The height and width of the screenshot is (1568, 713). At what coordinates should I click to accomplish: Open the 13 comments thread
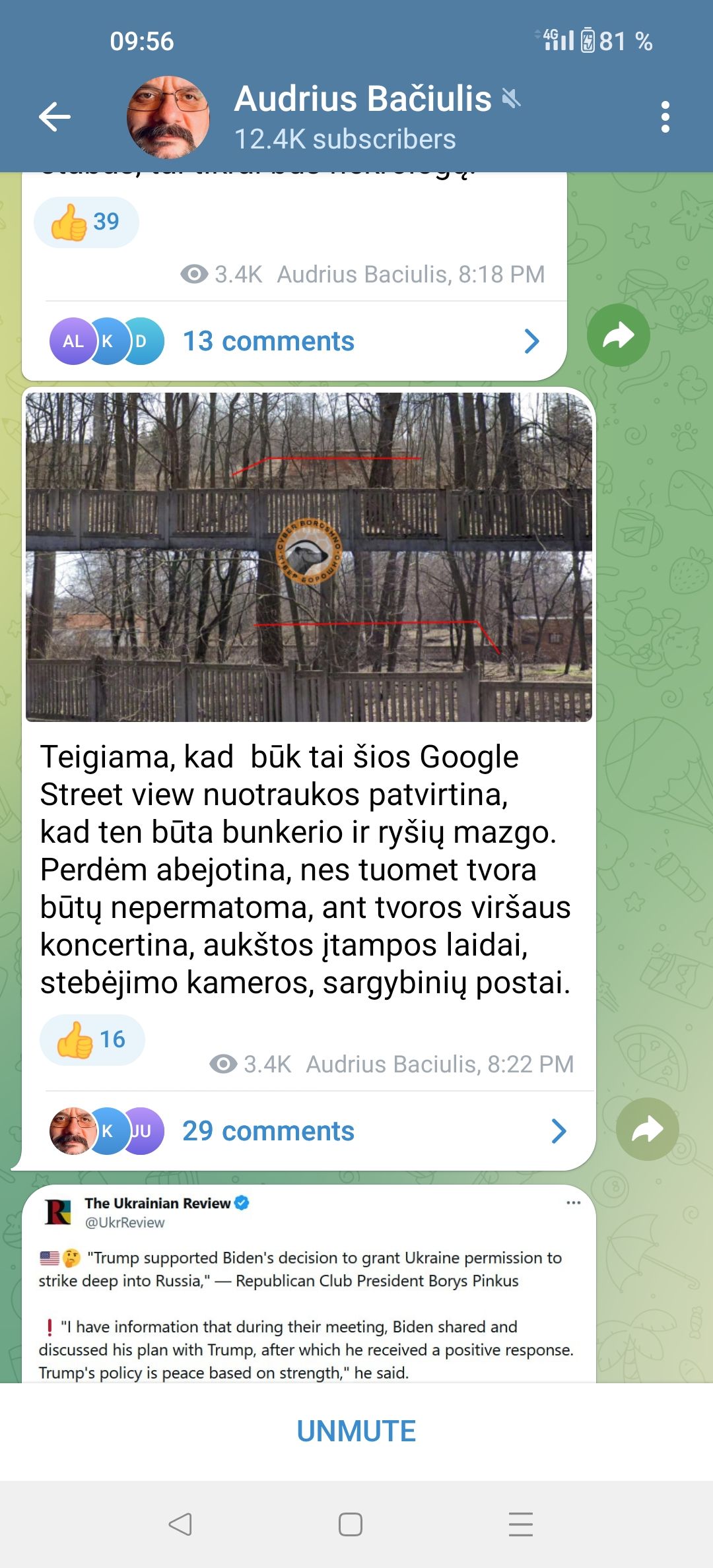294,341
